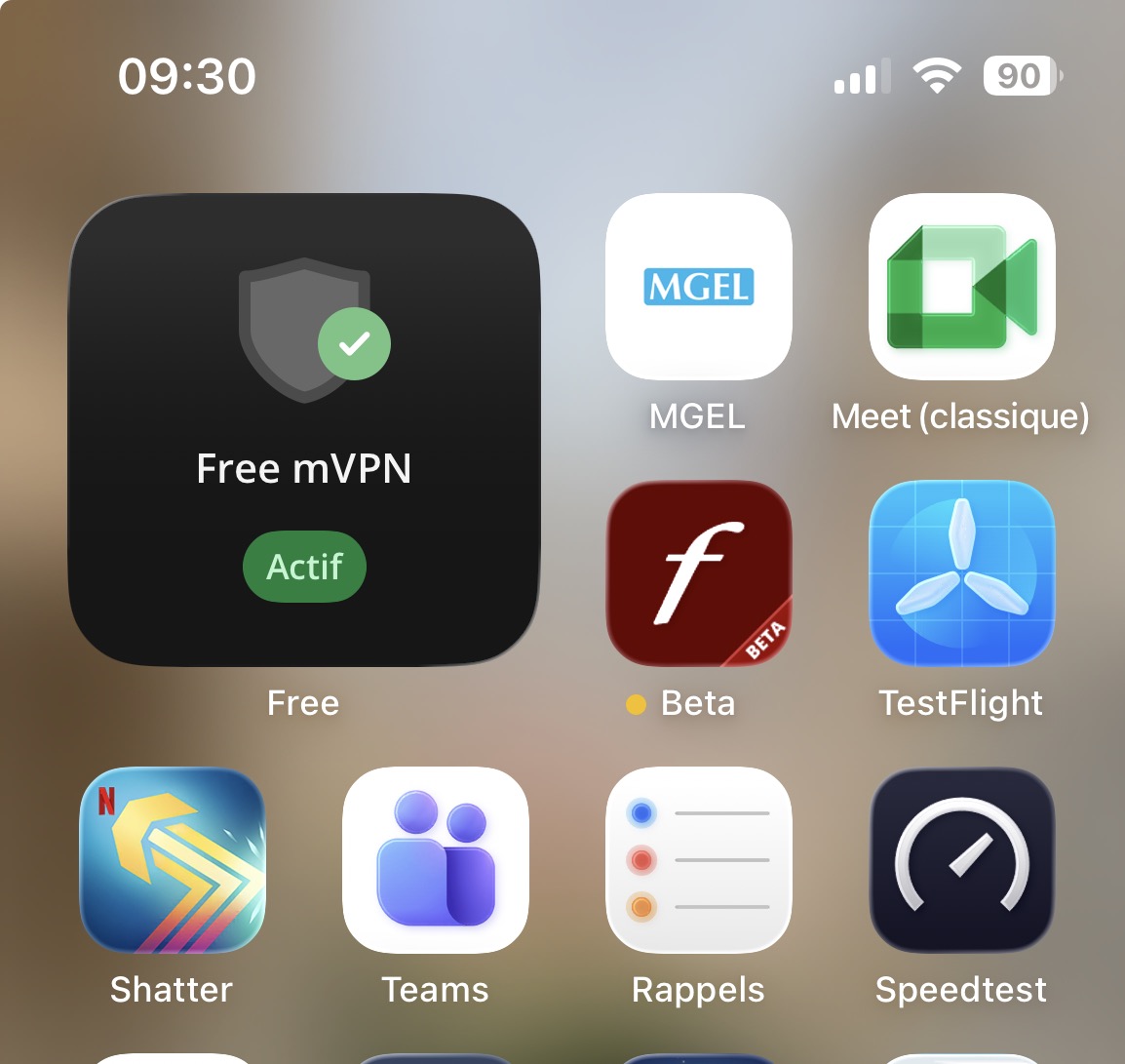Open the Shatter game
The height and width of the screenshot is (1064, 1125).
click(x=172, y=860)
